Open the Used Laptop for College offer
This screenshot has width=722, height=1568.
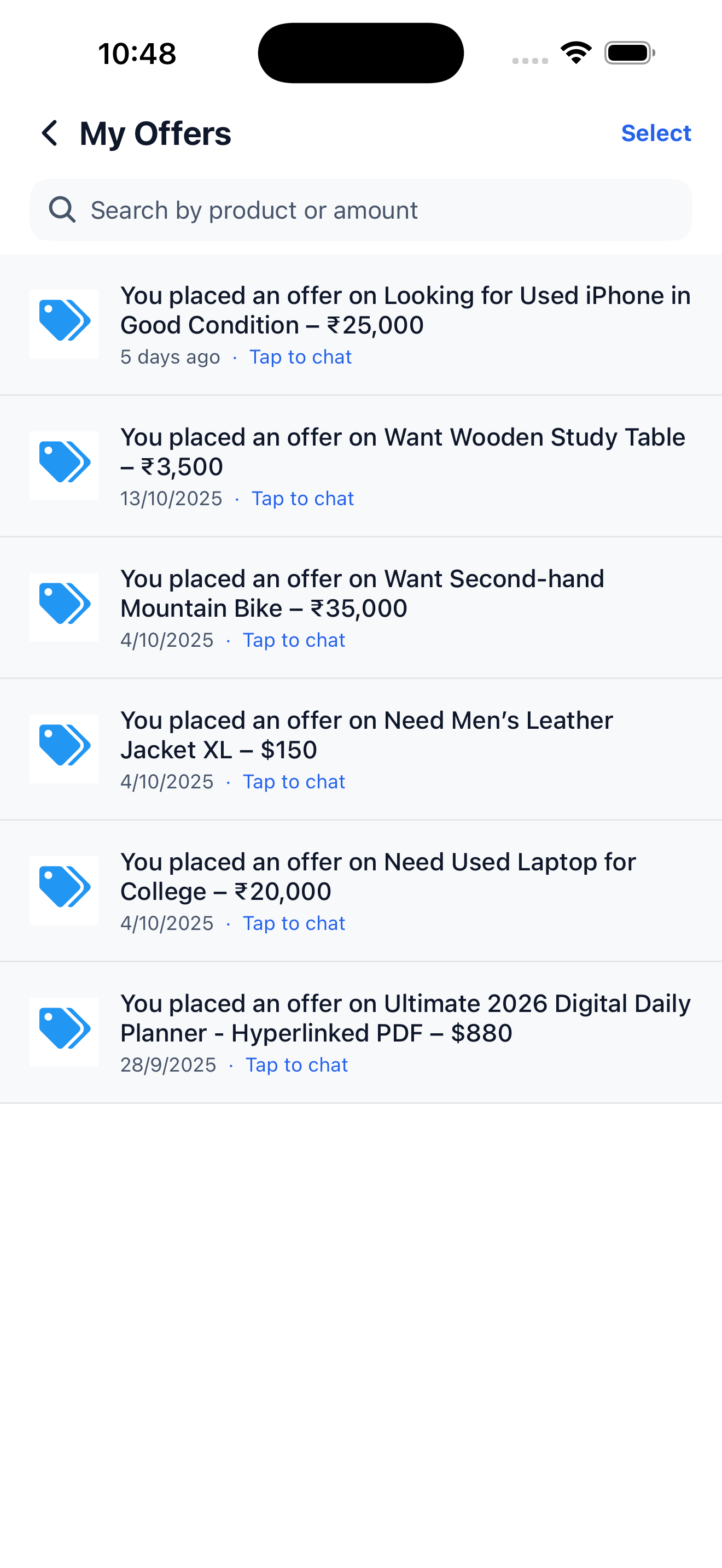377,876
